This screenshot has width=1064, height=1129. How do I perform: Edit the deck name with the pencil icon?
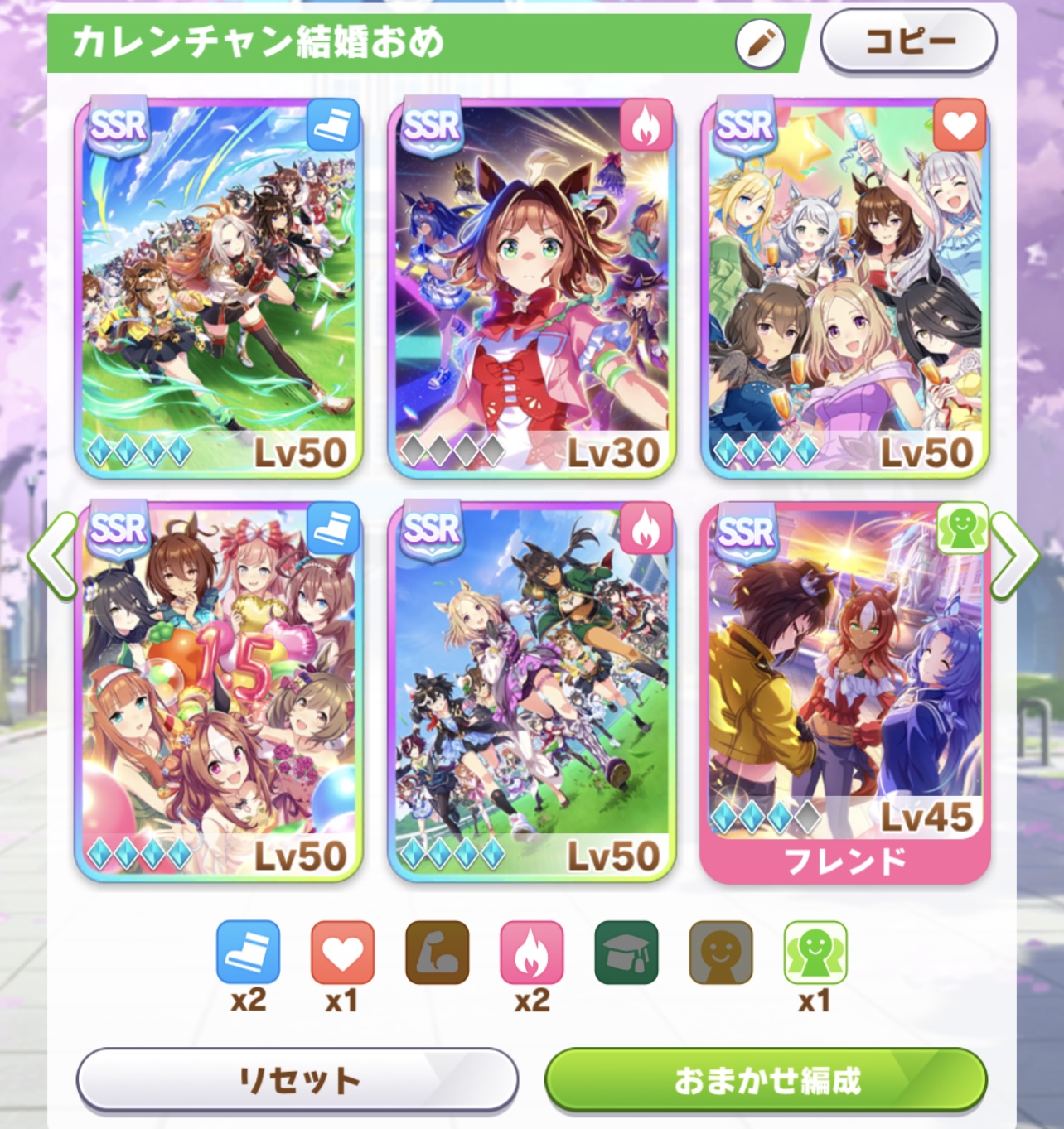coord(760,43)
